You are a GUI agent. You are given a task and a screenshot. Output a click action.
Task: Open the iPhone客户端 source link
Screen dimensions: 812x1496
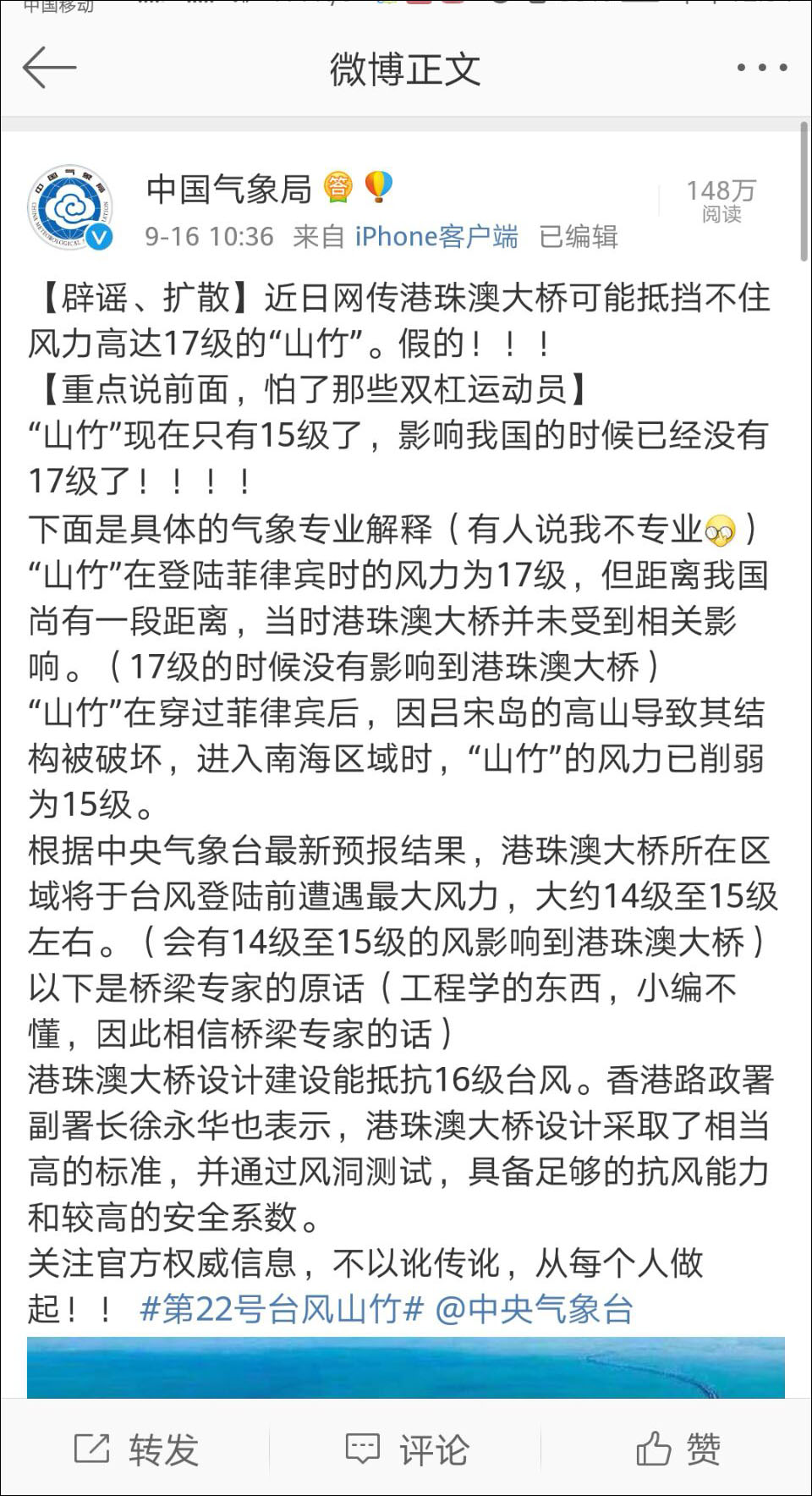point(436,236)
